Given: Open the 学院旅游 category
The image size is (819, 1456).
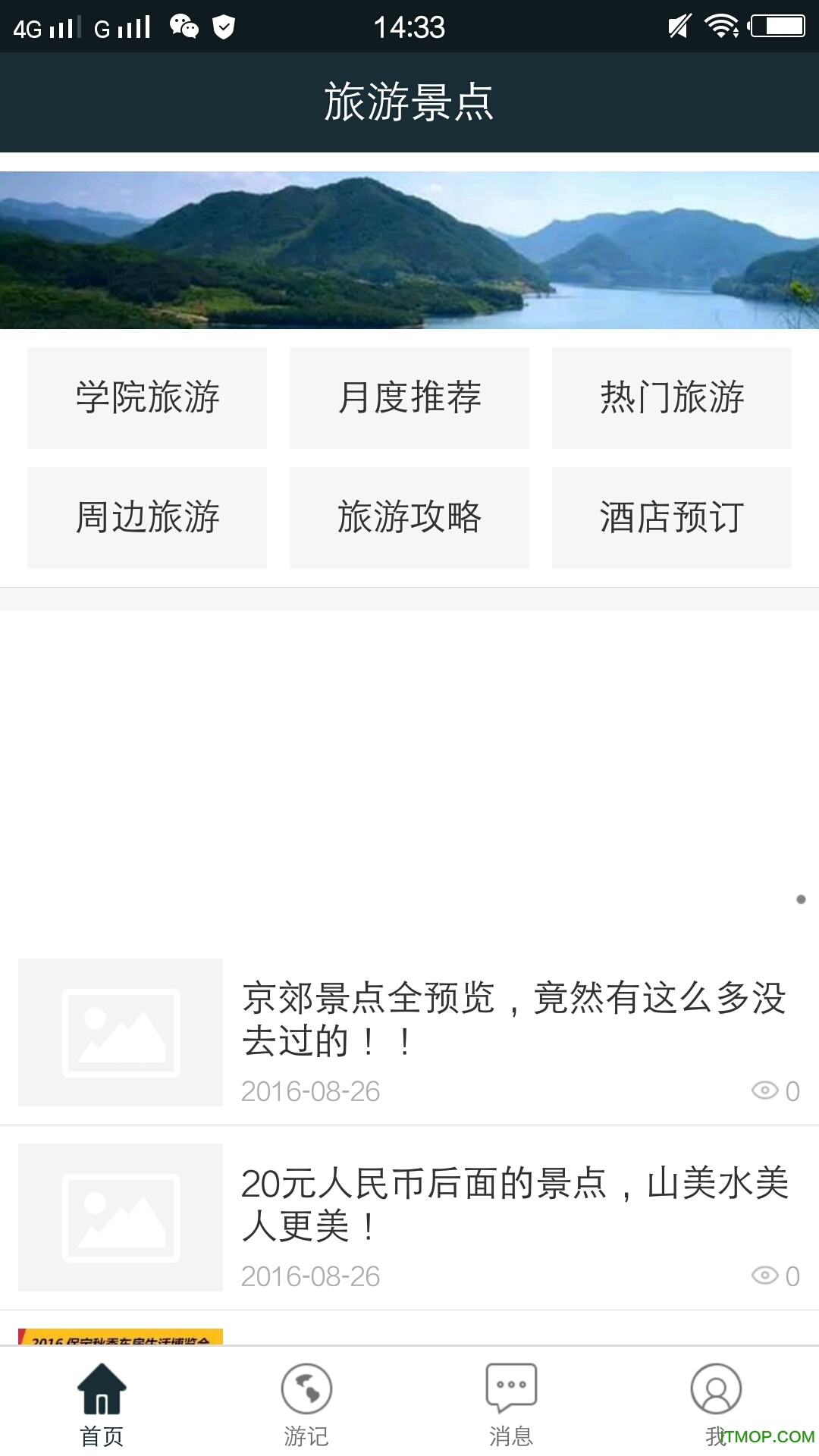Looking at the screenshot, I should pos(146,397).
